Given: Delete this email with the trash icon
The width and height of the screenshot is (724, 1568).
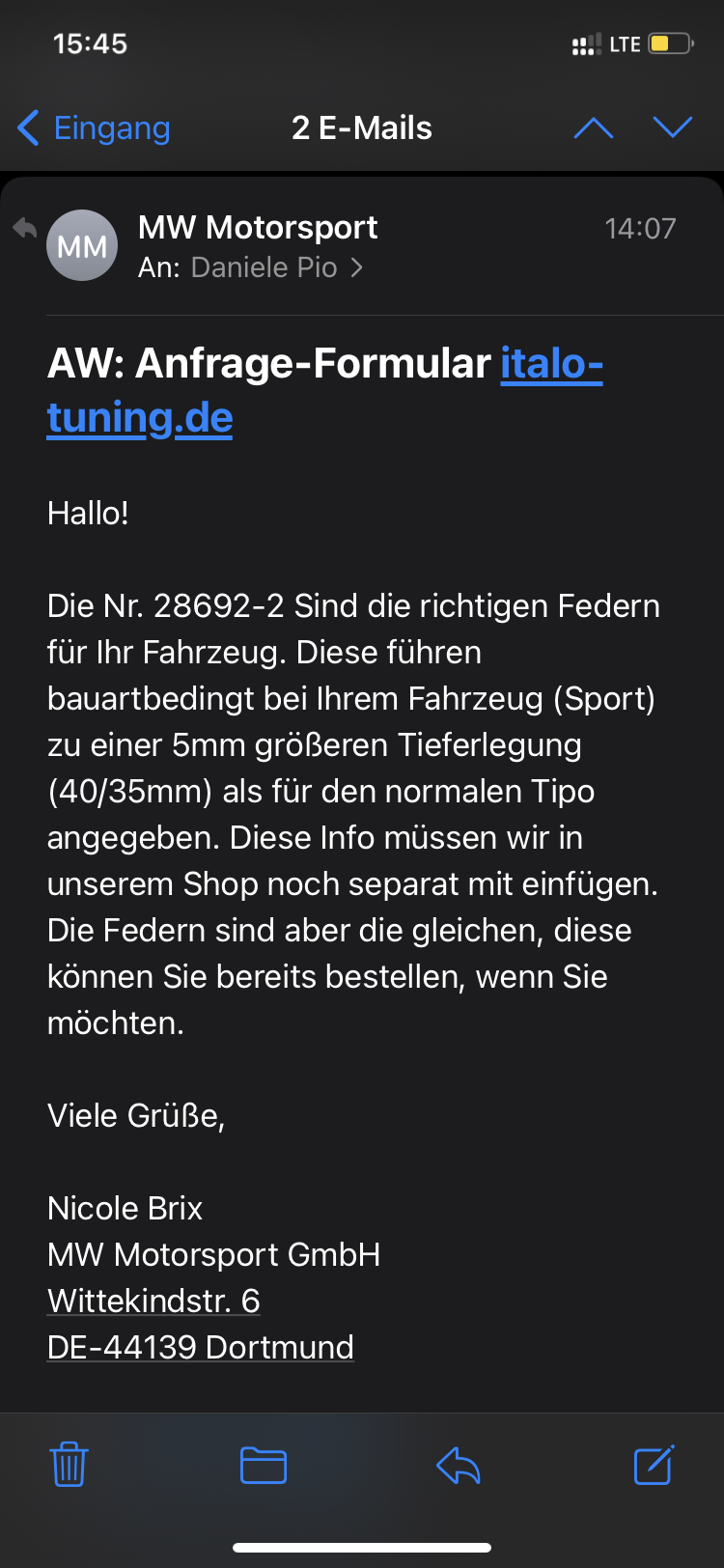Looking at the screenshot, I should point(69,1465).
